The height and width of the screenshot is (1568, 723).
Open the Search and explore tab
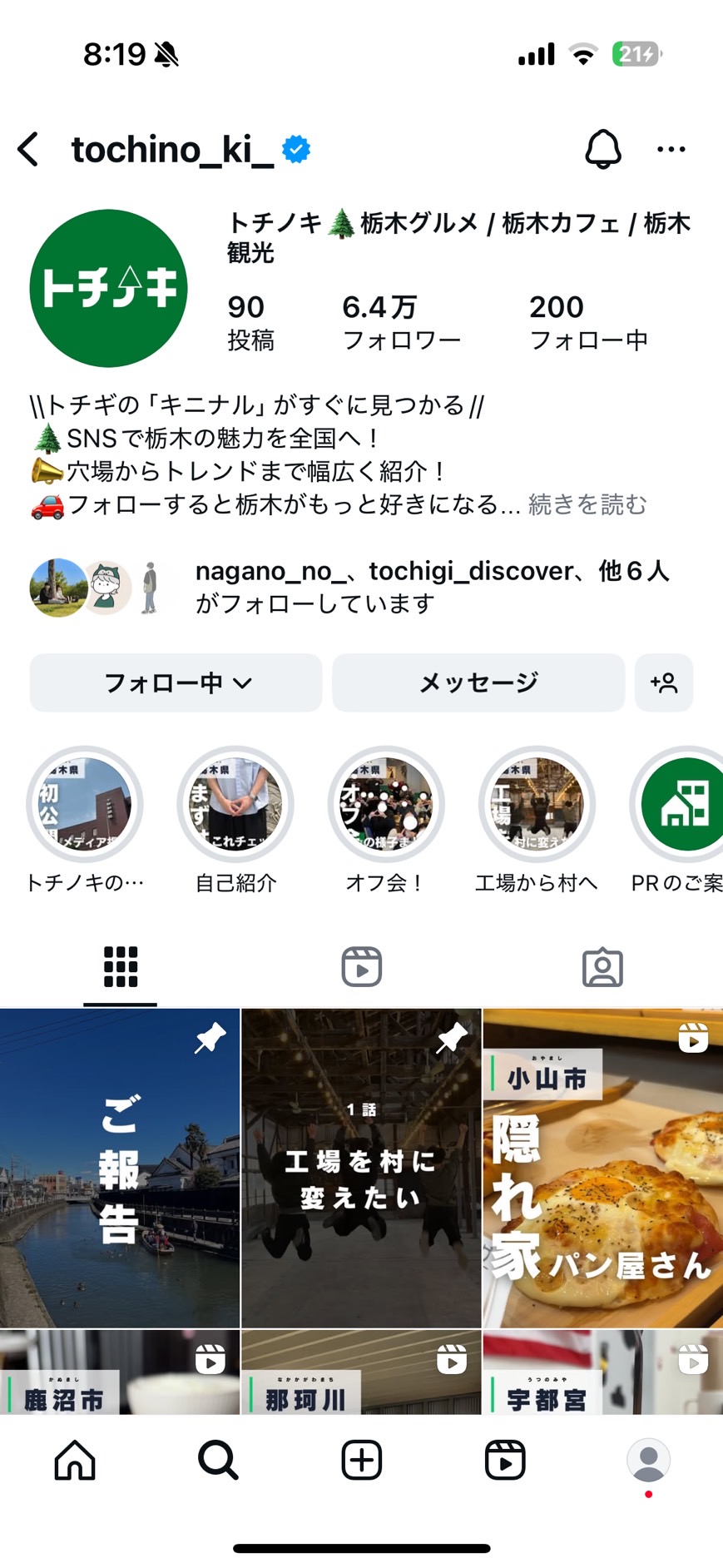[x=218, y=1460]
